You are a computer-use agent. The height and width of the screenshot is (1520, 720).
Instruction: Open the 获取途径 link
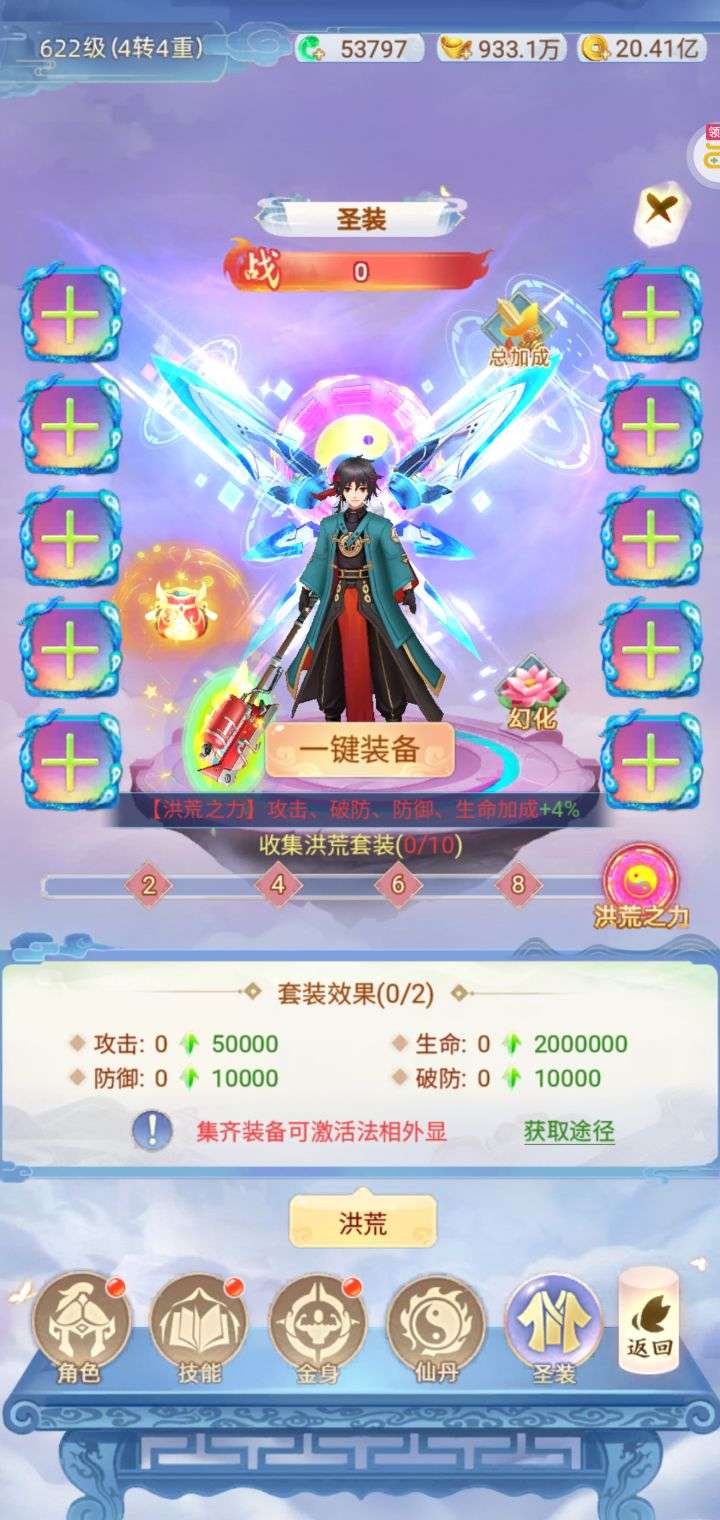click(x=569, y=1131)
